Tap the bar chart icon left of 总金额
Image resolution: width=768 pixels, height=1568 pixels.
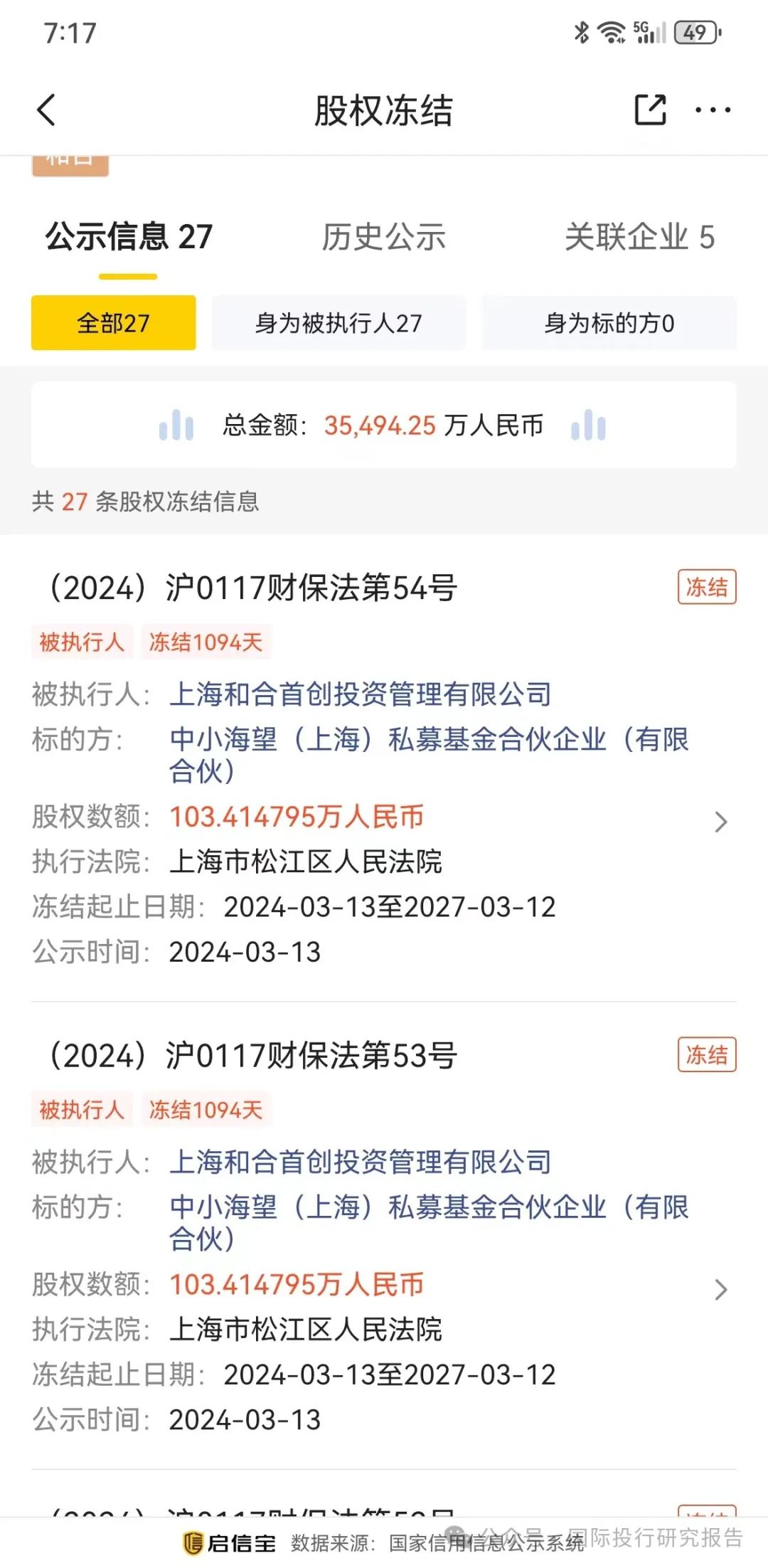click(x=176, y=425)
